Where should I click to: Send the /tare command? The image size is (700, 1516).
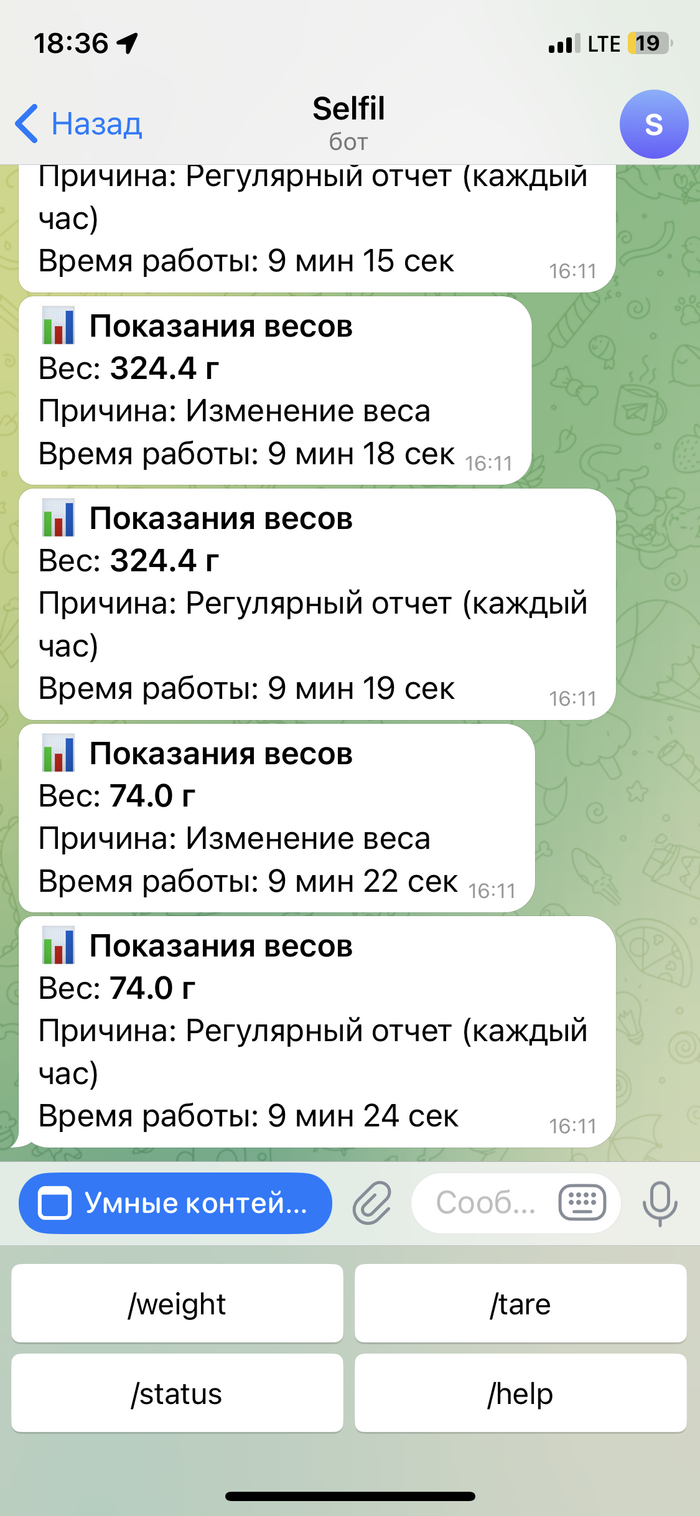[x=520, y=1304]
